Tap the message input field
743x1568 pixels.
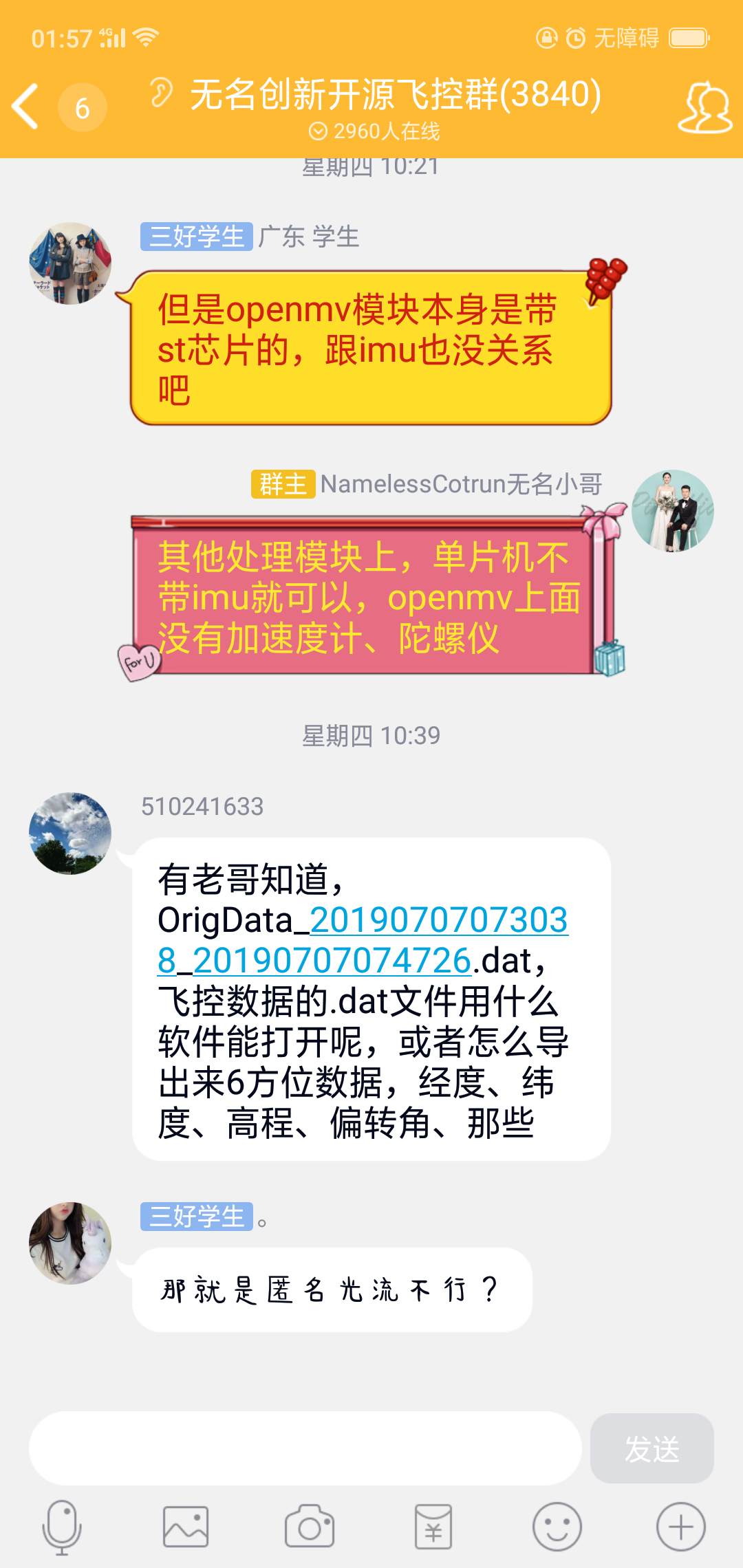click(x=305, y=1448)
